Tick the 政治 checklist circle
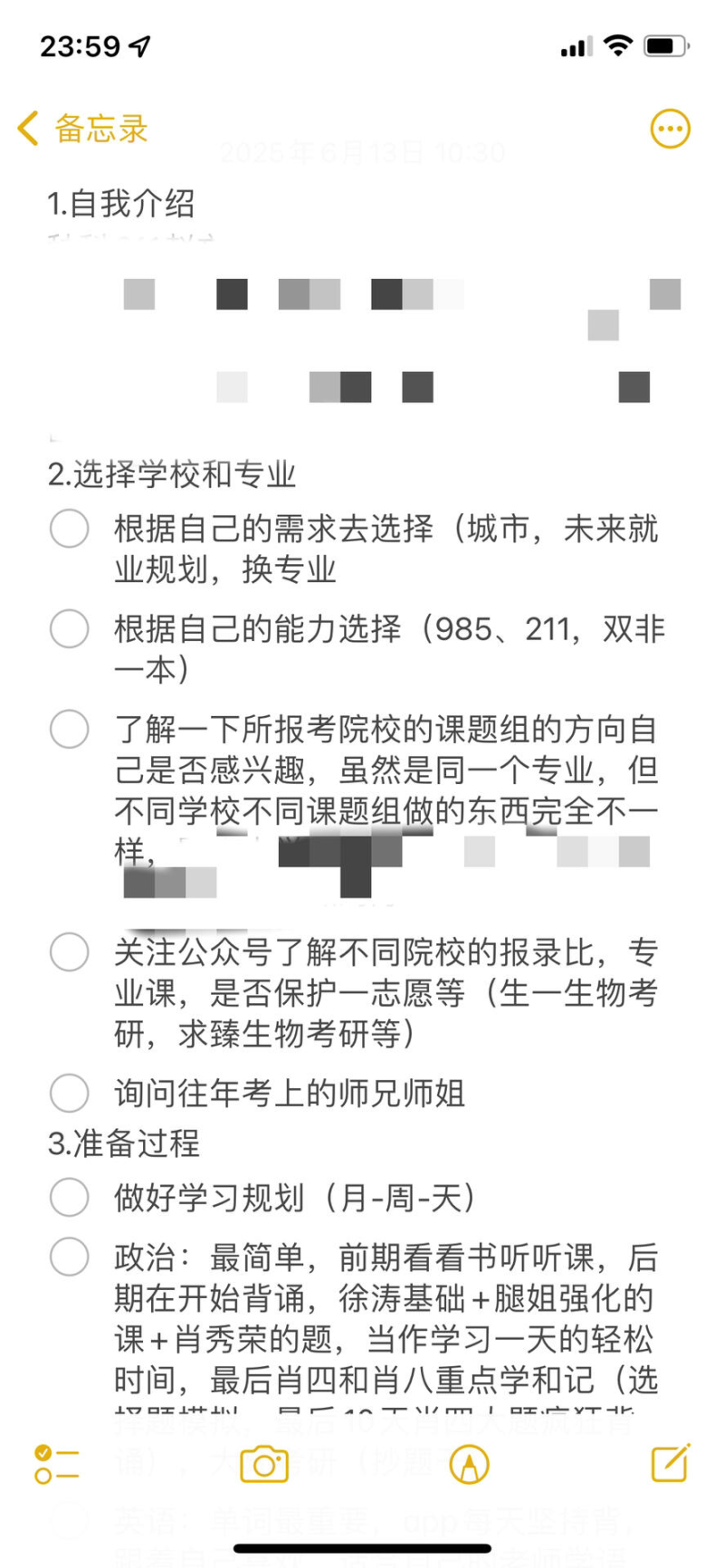Viewport: 724px width, 1568px height. (x=69, y=1257)
